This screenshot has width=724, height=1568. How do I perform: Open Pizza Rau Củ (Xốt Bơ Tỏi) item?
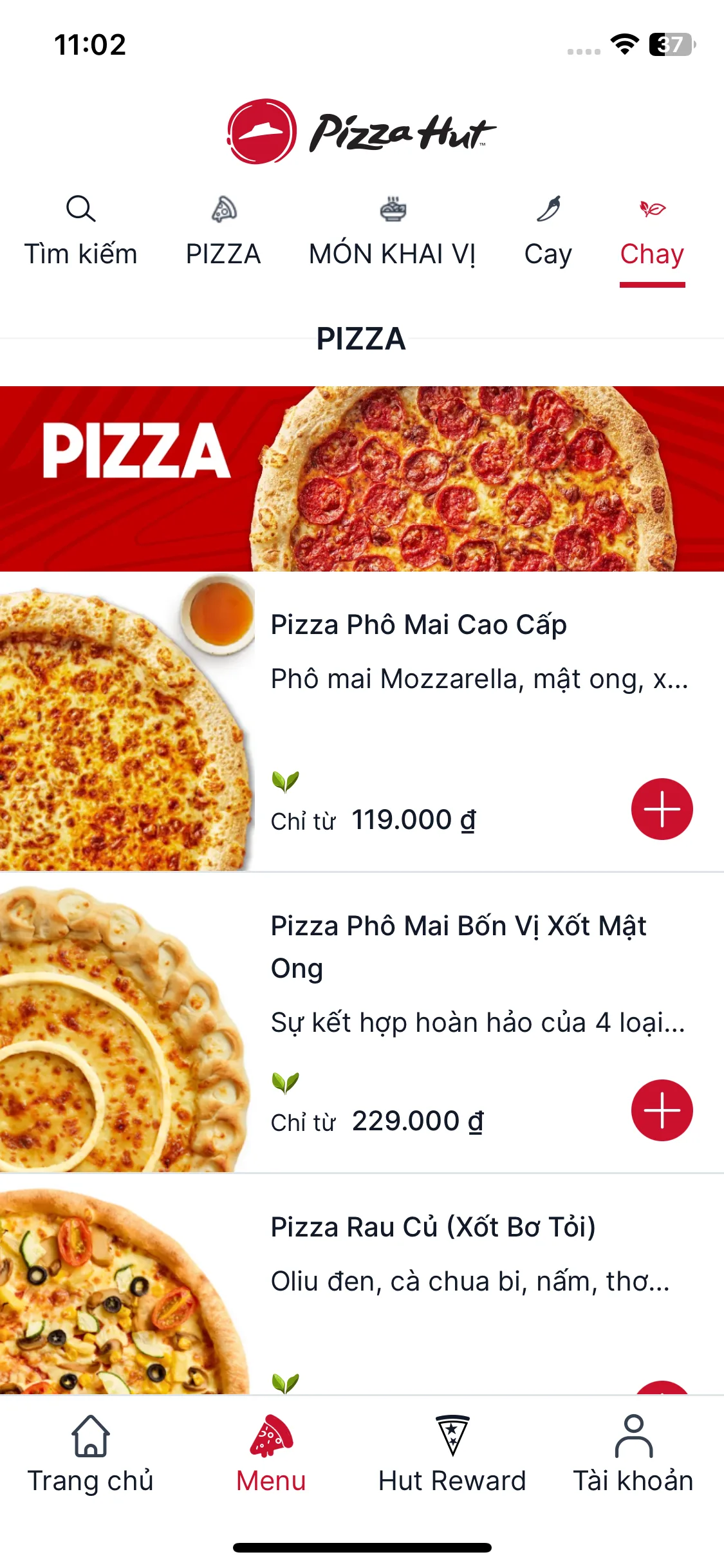(432, 1227)
